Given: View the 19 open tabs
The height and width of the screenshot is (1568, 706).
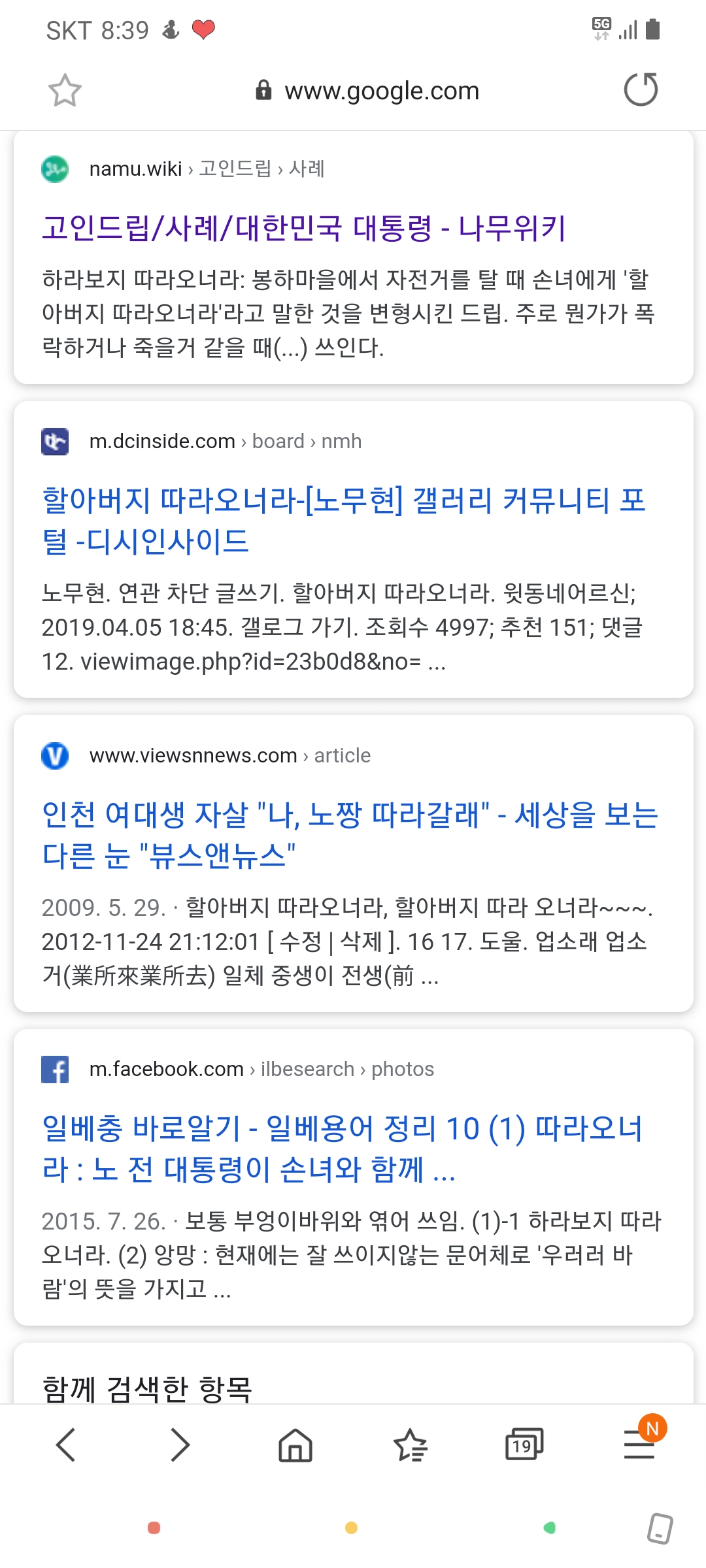Looking at the screenshot, I should 524,1445.
